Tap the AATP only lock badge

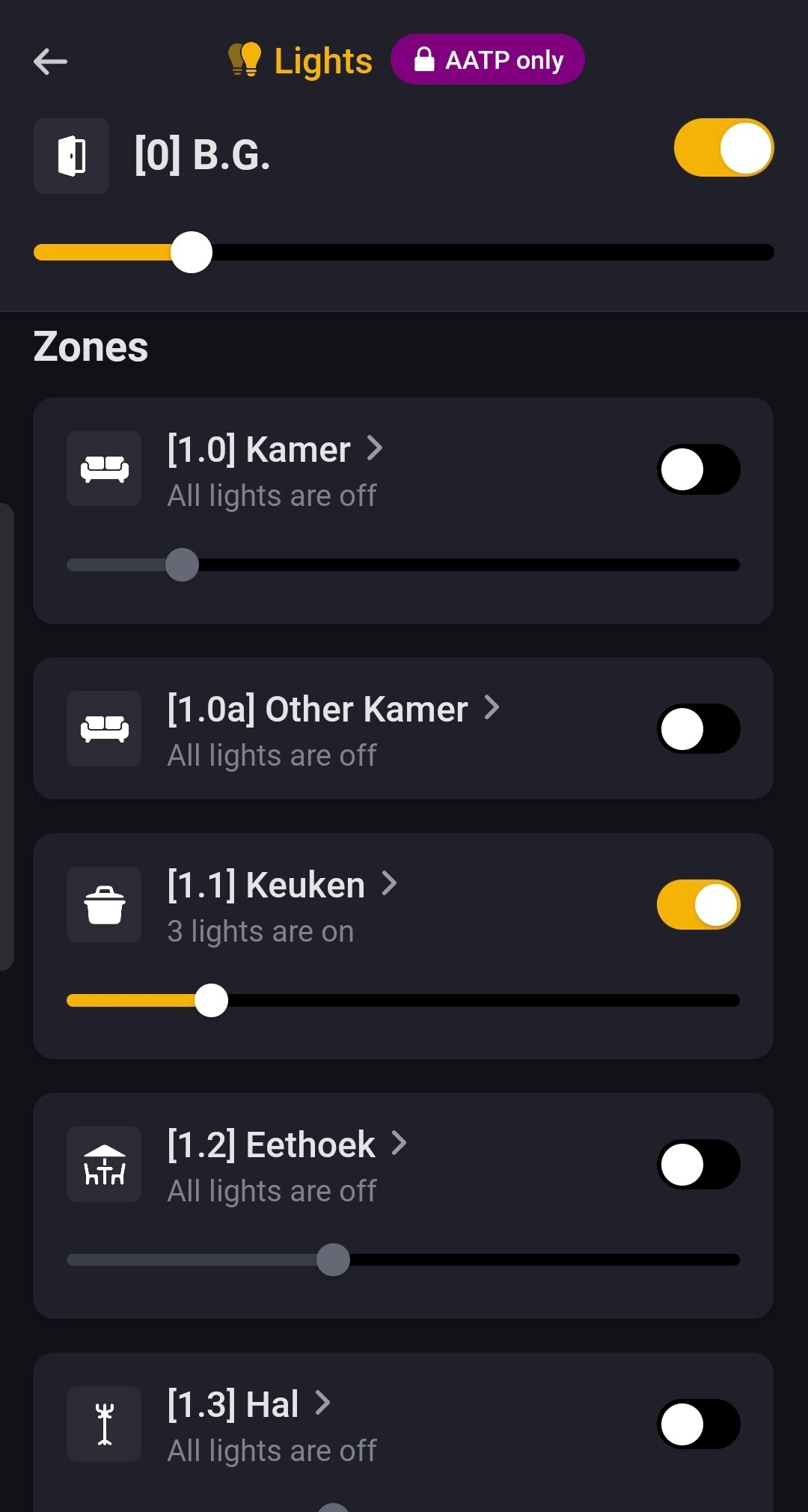pyautogui.click(x=487, y=60)
